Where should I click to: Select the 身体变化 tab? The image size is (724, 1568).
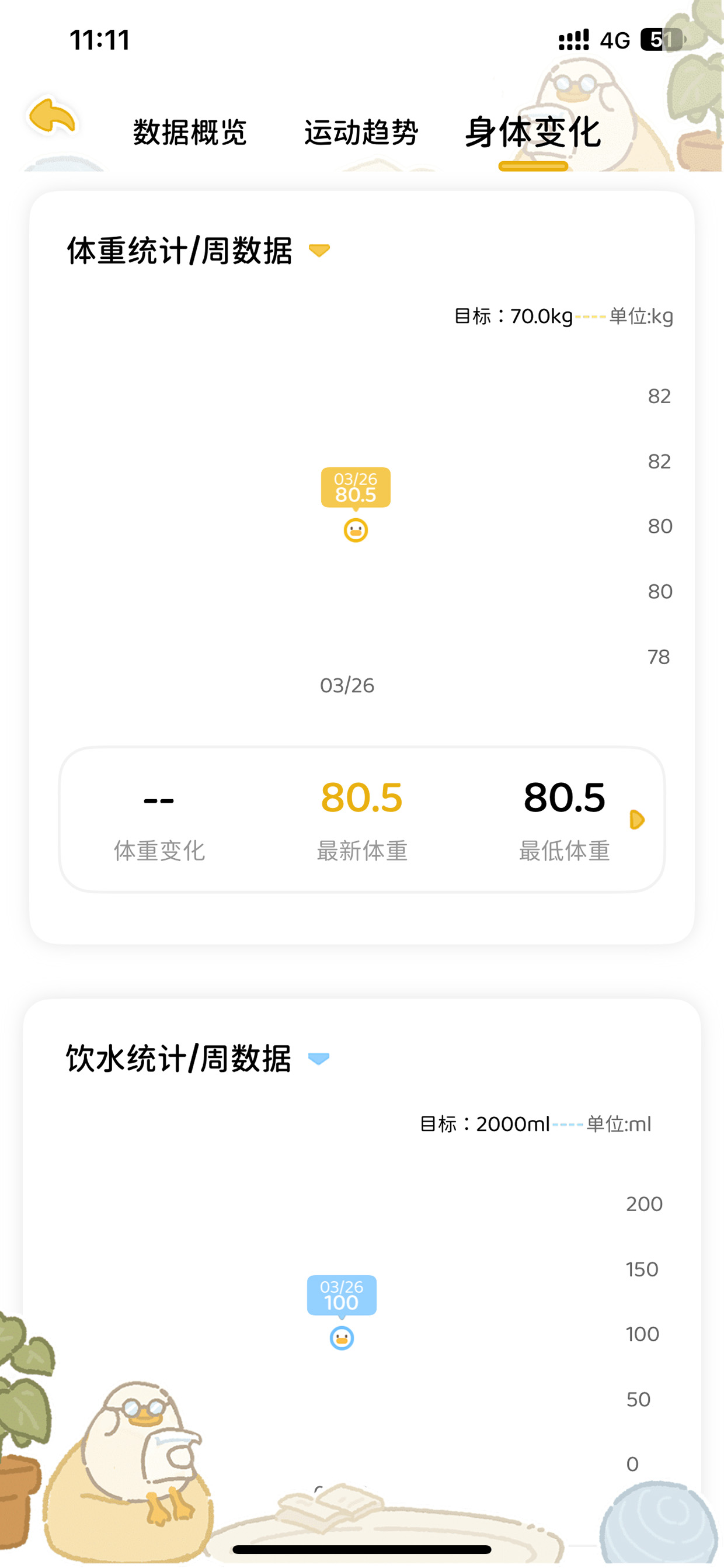pyautogui.click(x=533, y=133)
